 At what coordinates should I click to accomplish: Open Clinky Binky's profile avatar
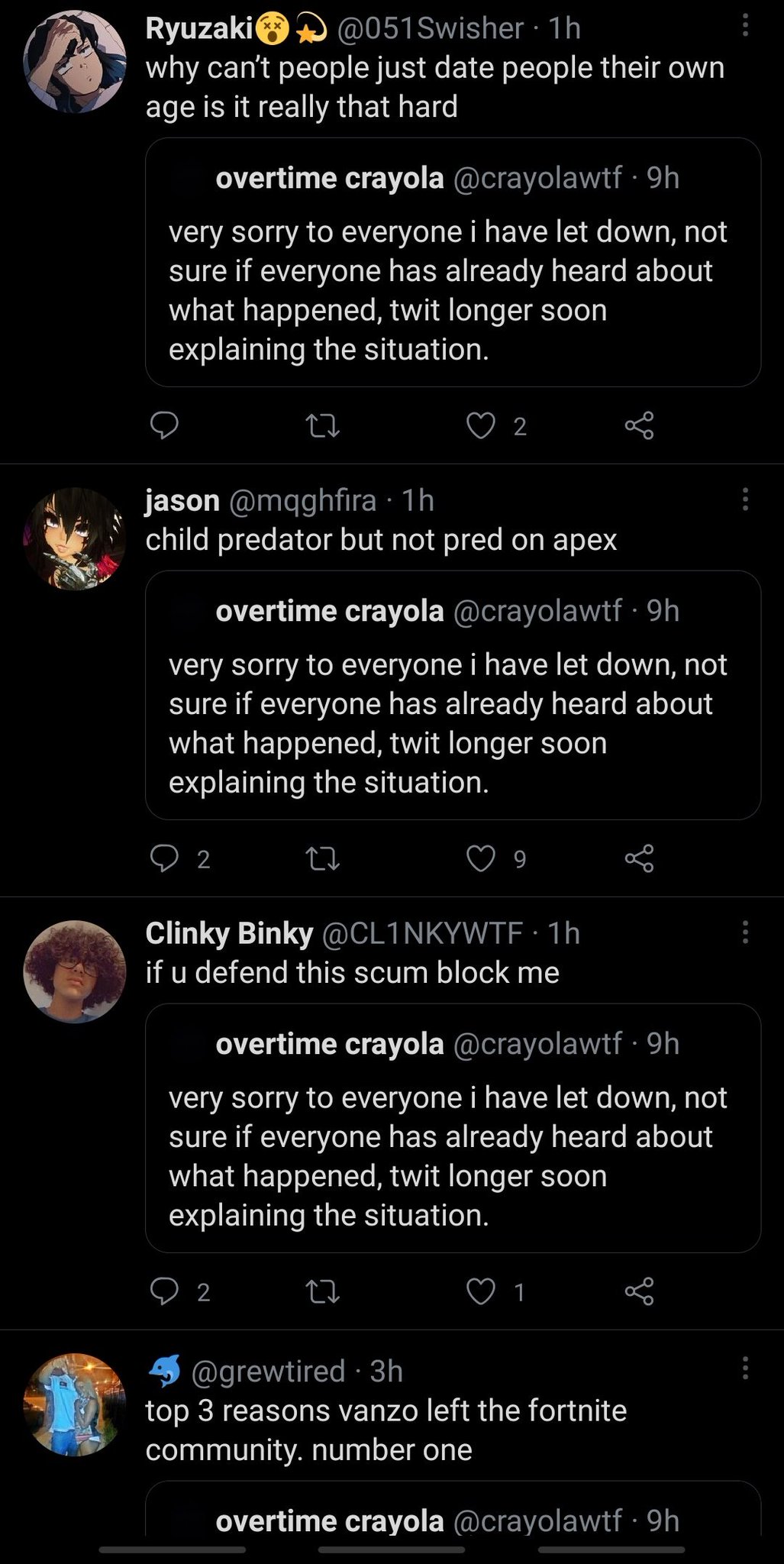(x=74, y=971)
